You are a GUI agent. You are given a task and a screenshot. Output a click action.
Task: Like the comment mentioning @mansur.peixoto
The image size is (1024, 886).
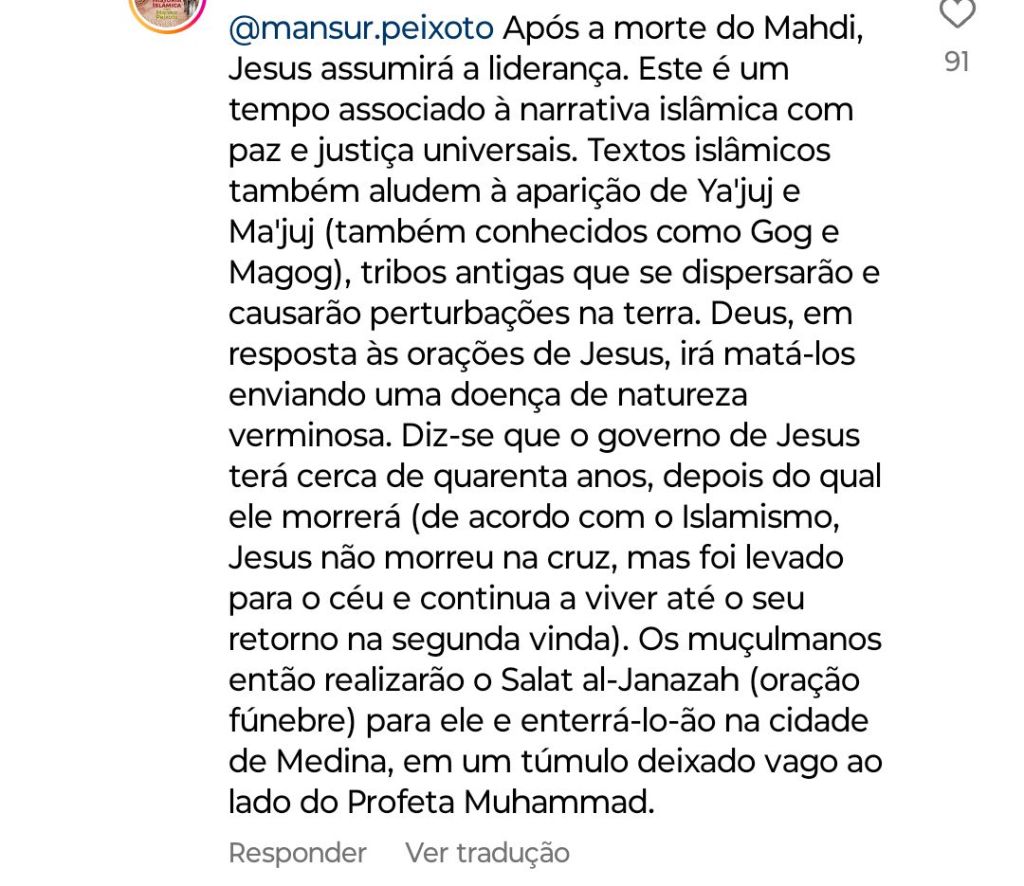click(957, 13)
